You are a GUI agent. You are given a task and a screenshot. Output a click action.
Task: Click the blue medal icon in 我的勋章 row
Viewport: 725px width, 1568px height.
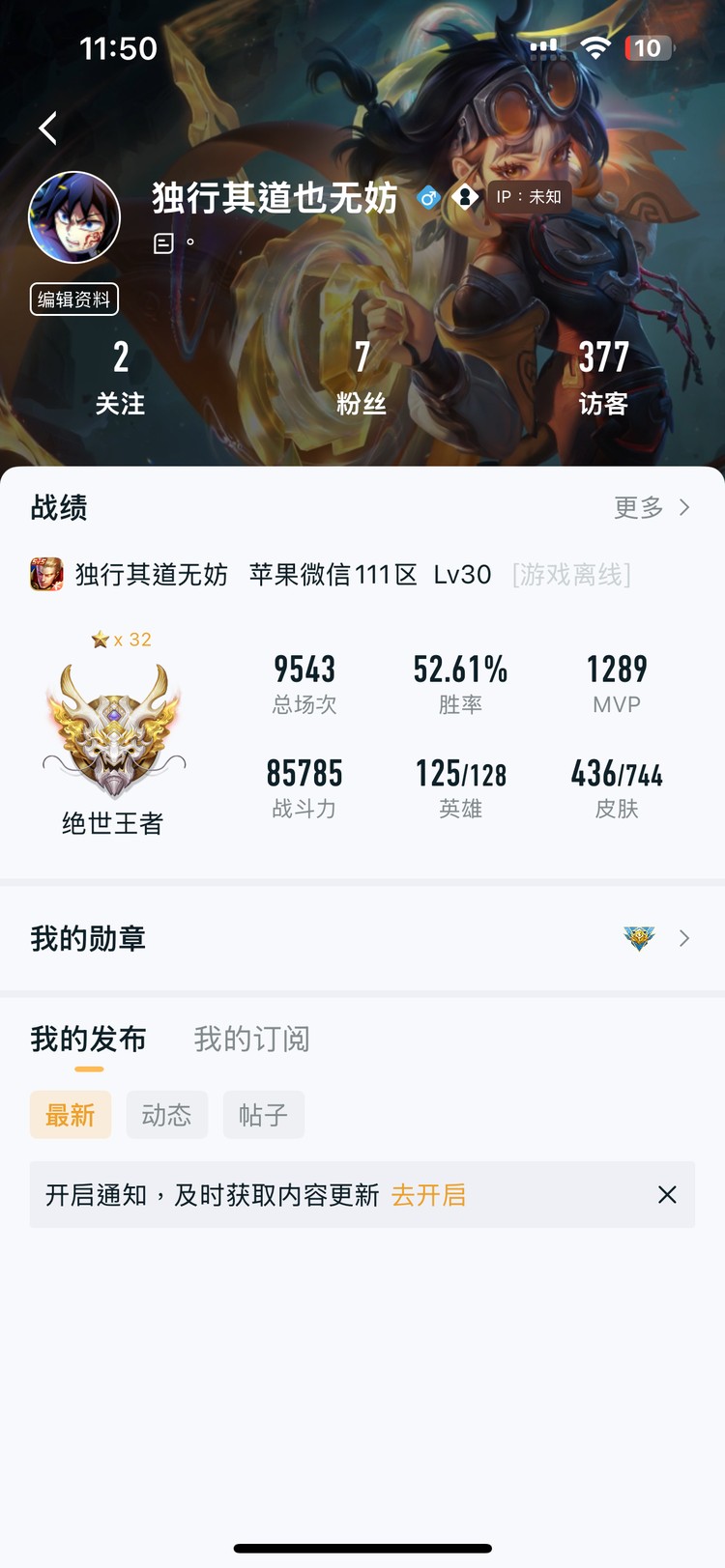(x=638, y=937)
